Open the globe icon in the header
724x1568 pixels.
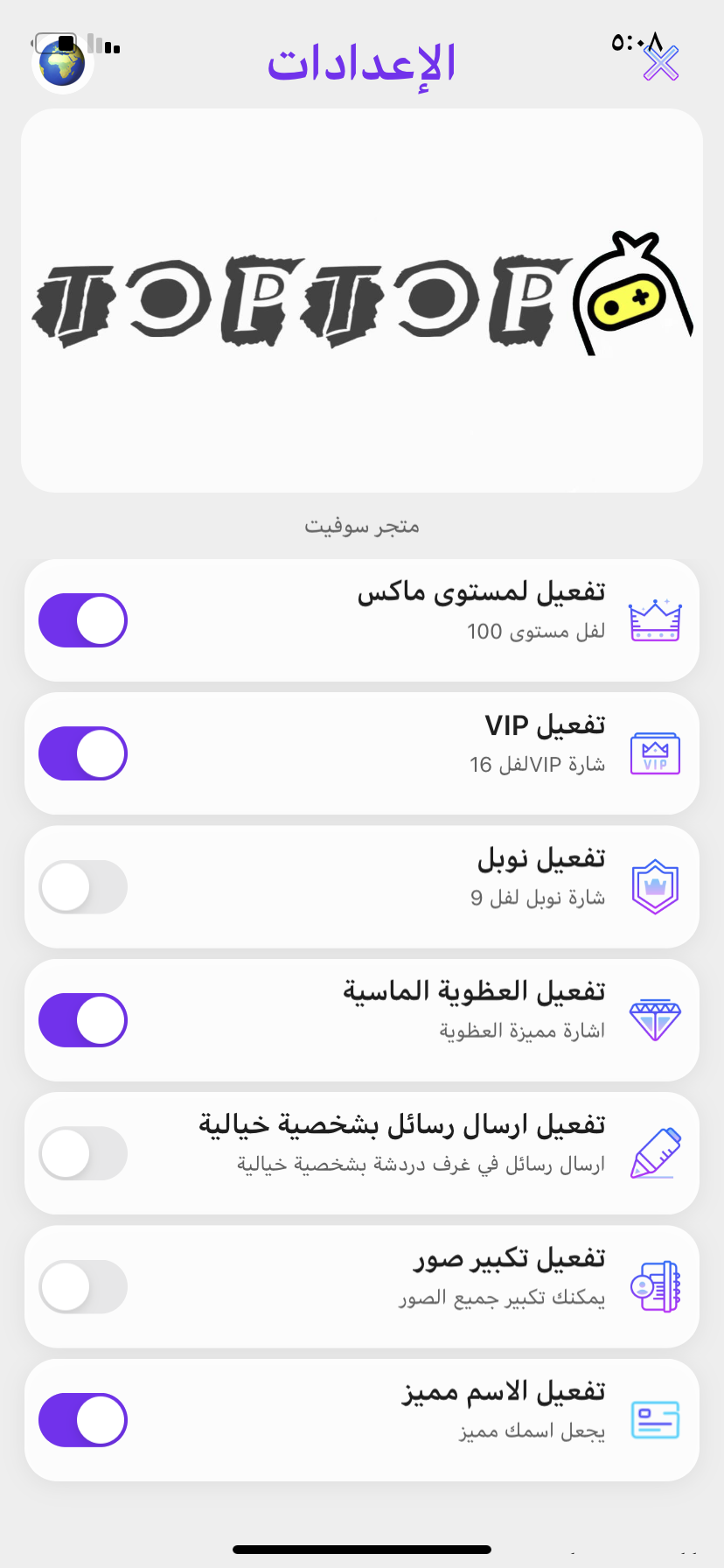coord(62,64)
